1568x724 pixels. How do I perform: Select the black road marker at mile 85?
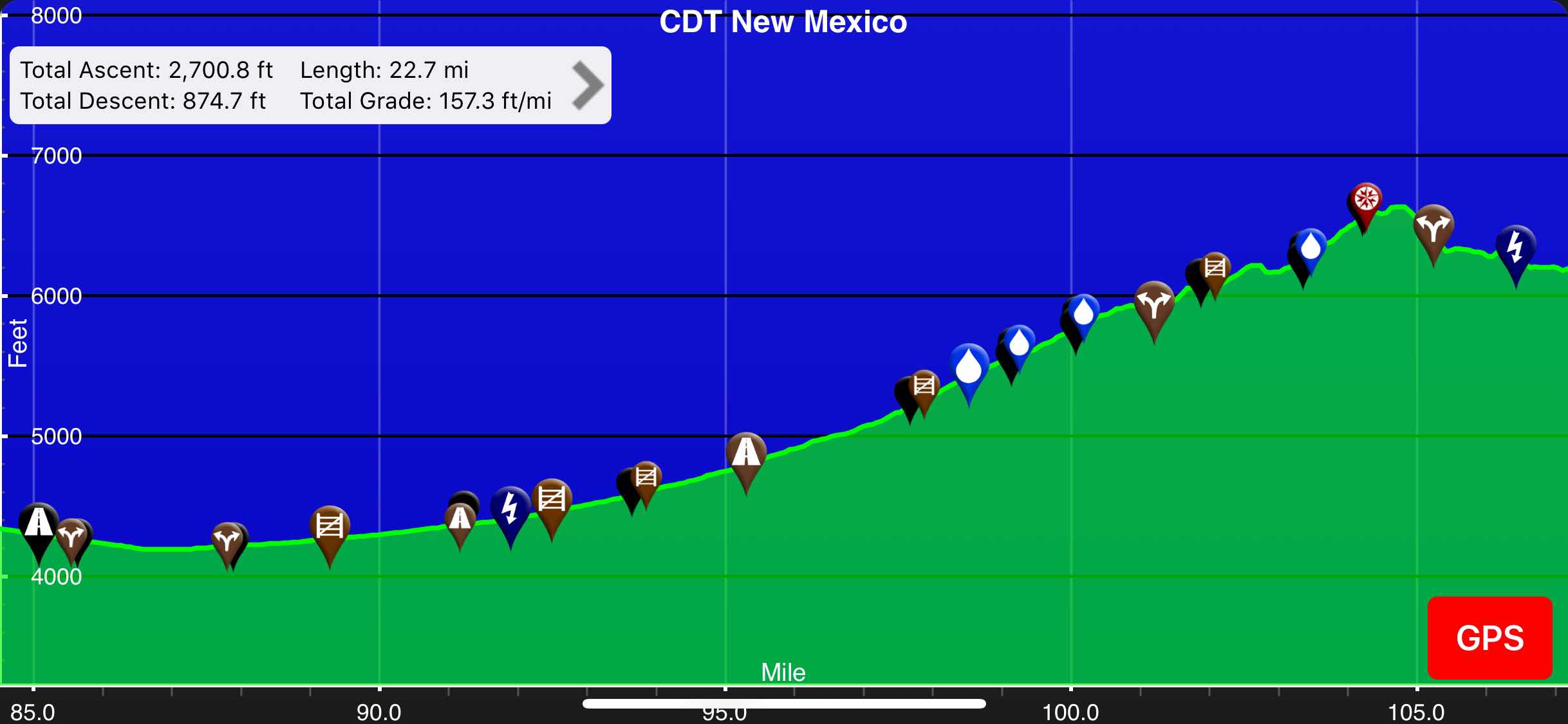click(x=39, y=523)
